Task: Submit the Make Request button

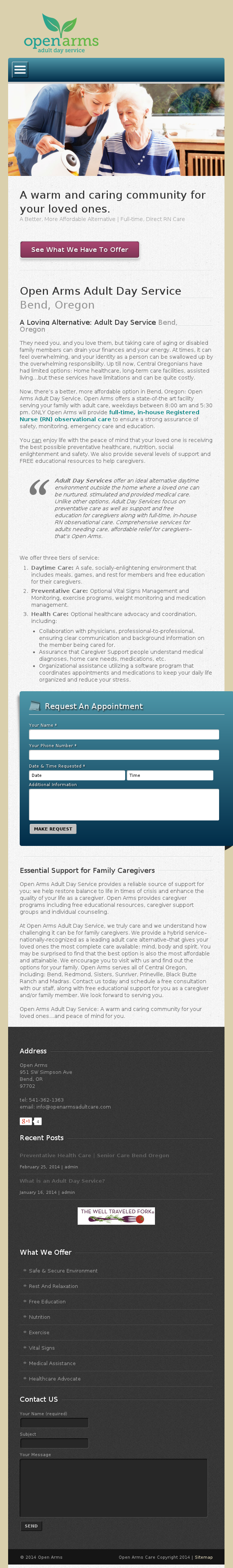Action: click(53, 829)
